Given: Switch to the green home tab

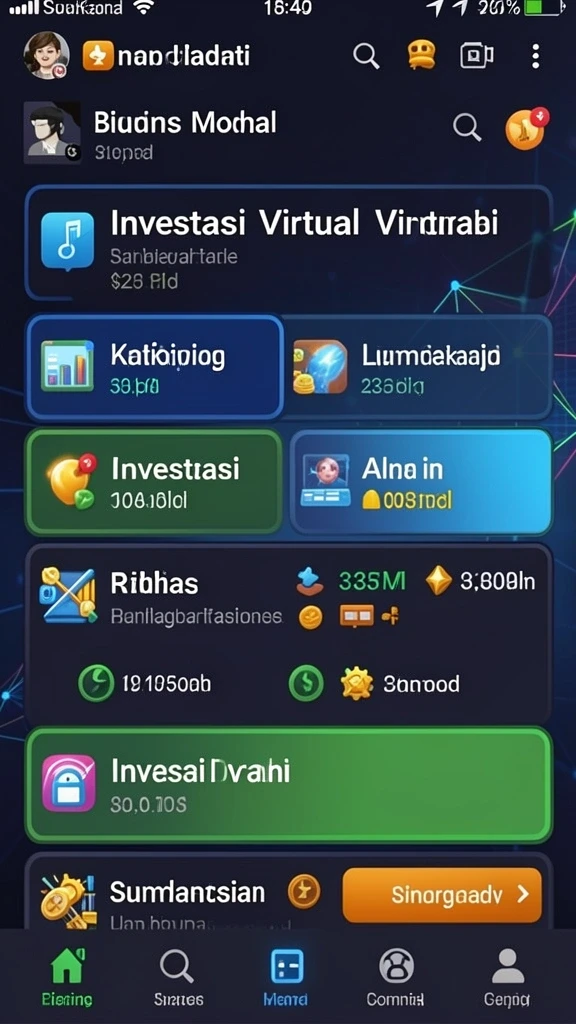Looking at the screenshot, I should pyautogui.click(x=67, y=978).
